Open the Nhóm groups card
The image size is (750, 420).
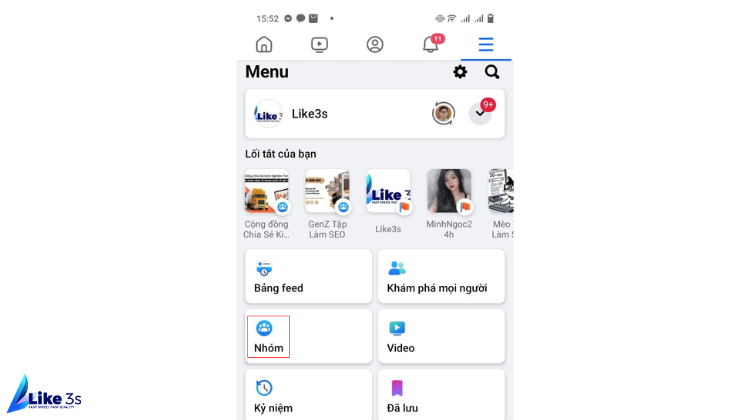308,337
